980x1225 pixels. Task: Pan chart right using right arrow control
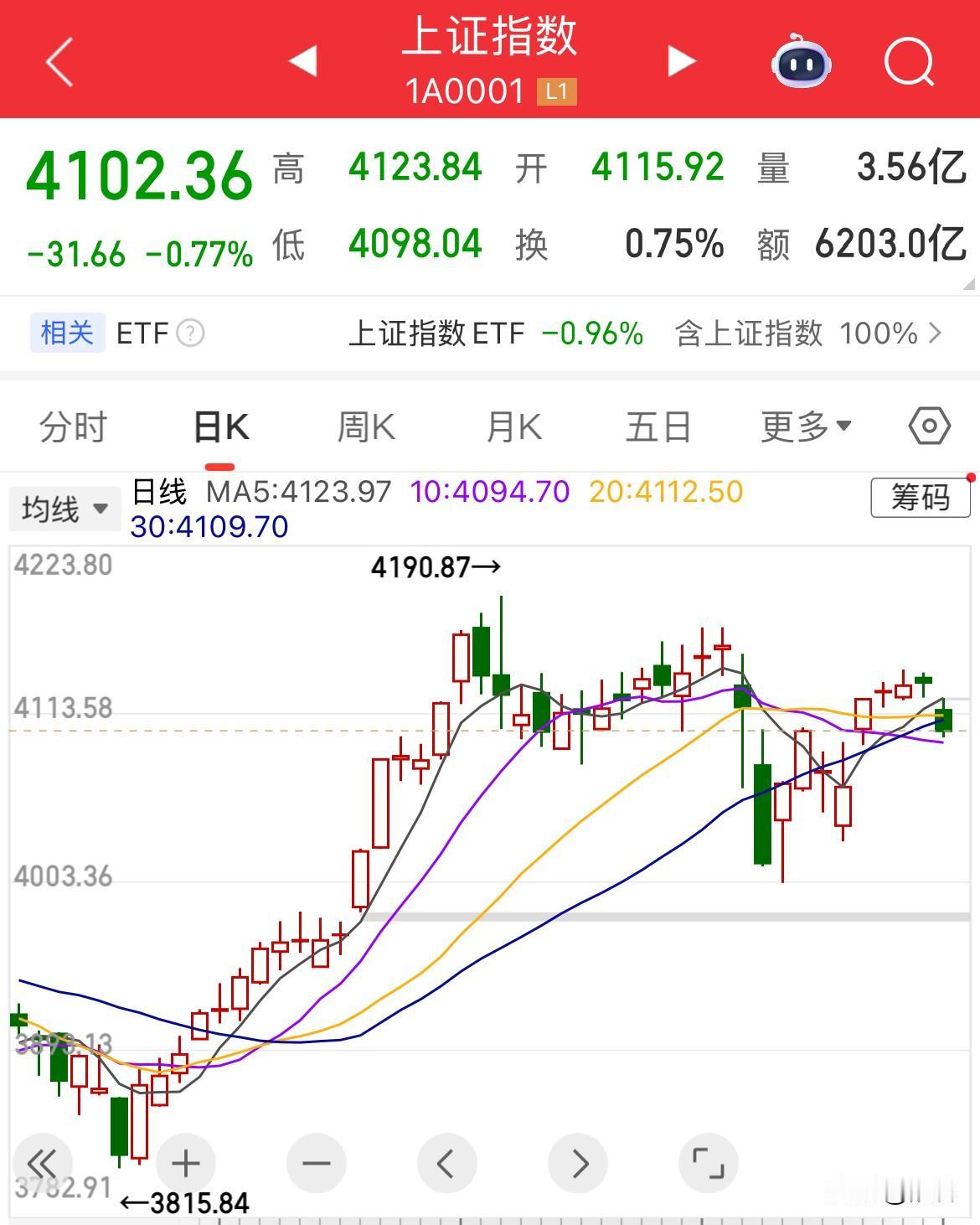click(577, 1163)
